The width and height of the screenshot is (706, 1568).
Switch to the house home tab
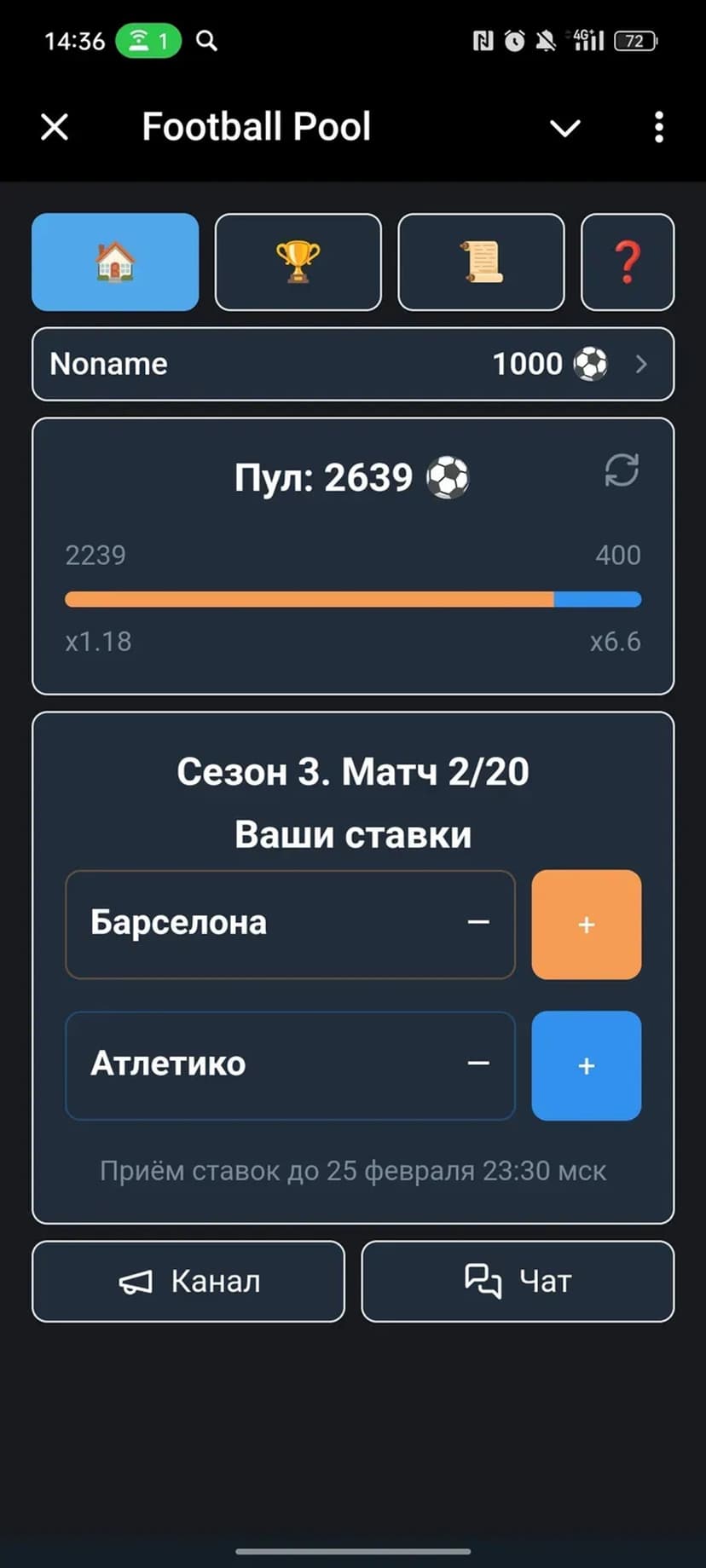click(115, 262)
